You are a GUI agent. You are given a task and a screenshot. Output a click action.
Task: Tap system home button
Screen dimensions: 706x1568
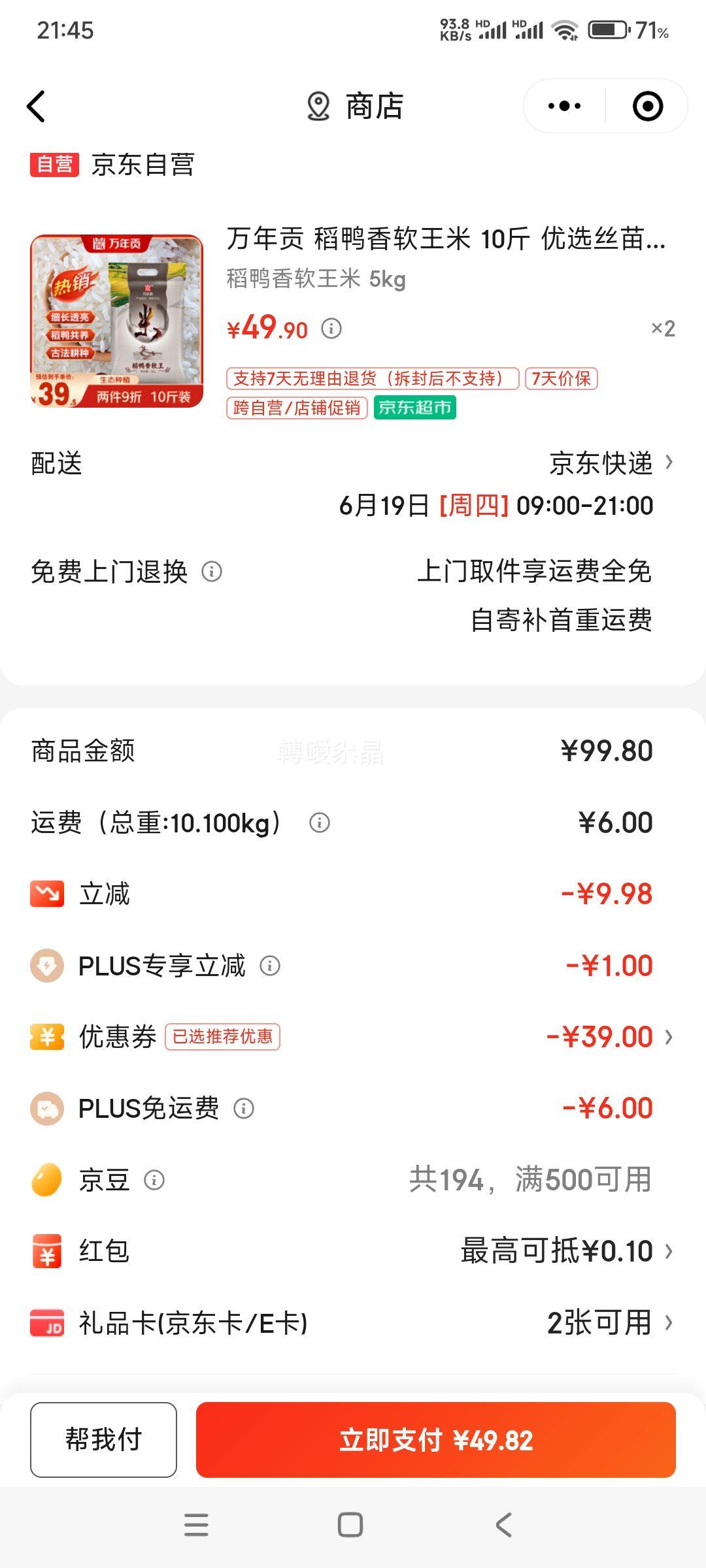point(350,1526)
